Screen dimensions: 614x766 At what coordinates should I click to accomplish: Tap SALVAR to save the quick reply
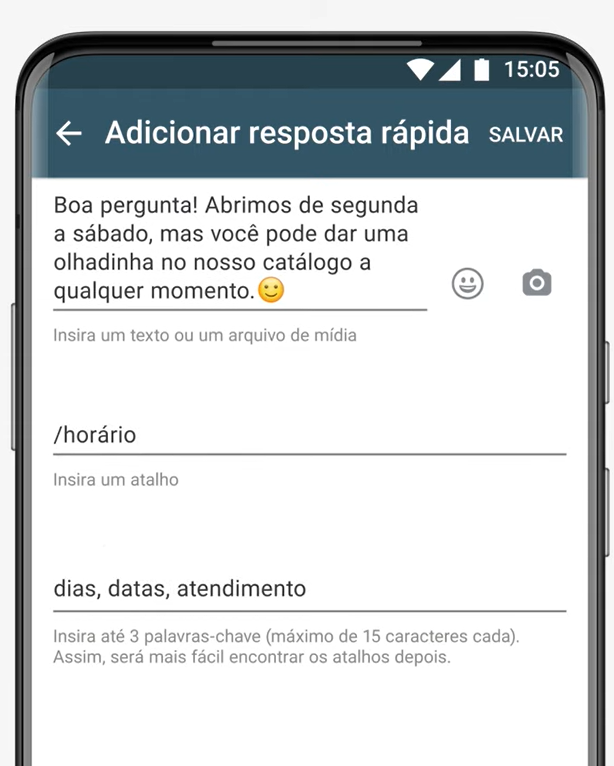point(525,134)
